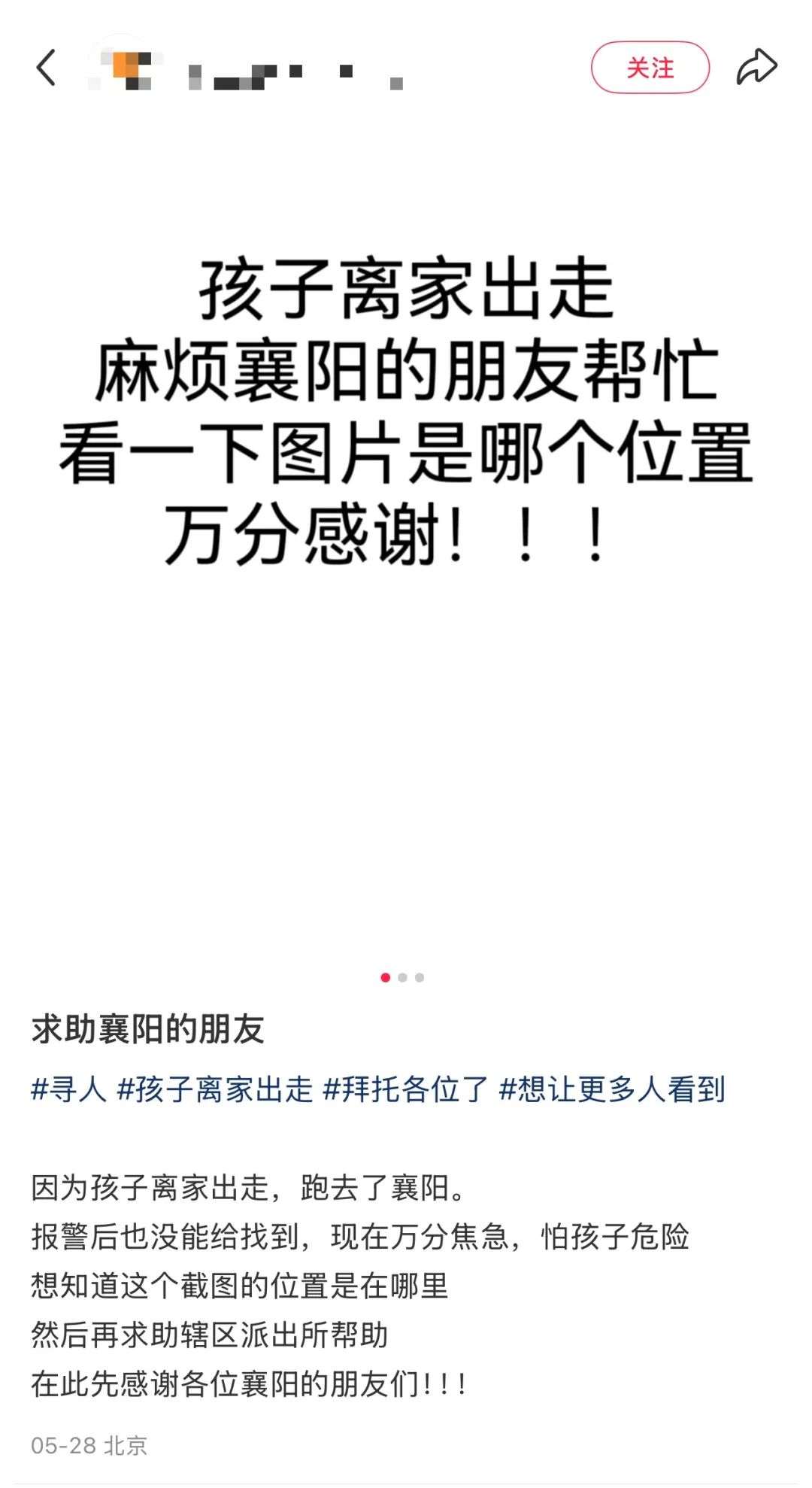Open the post author's profile avatar
812x1488 pixels.
tap(125, 68)
